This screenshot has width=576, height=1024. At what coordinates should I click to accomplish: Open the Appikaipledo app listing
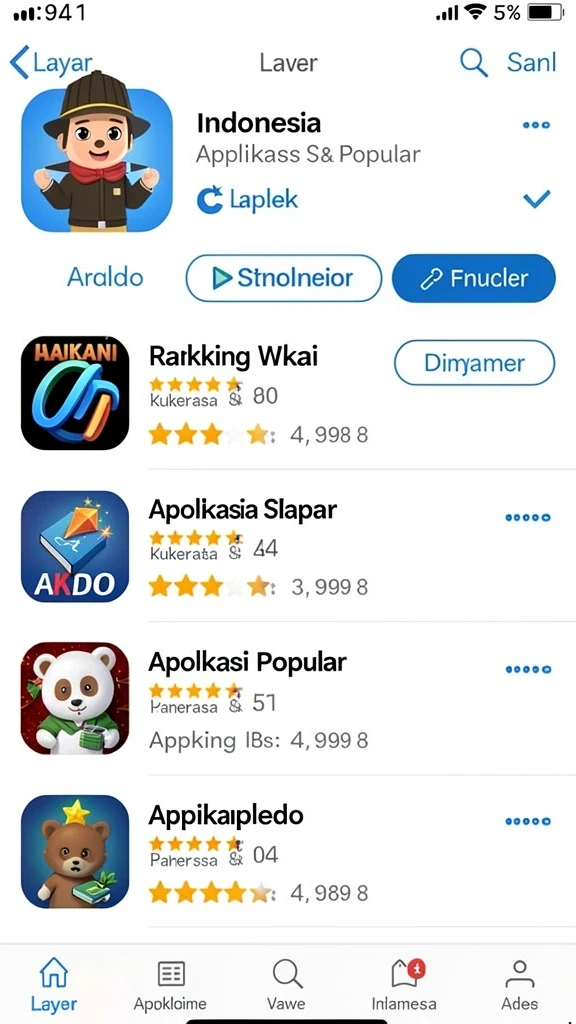tap(226, 816)
